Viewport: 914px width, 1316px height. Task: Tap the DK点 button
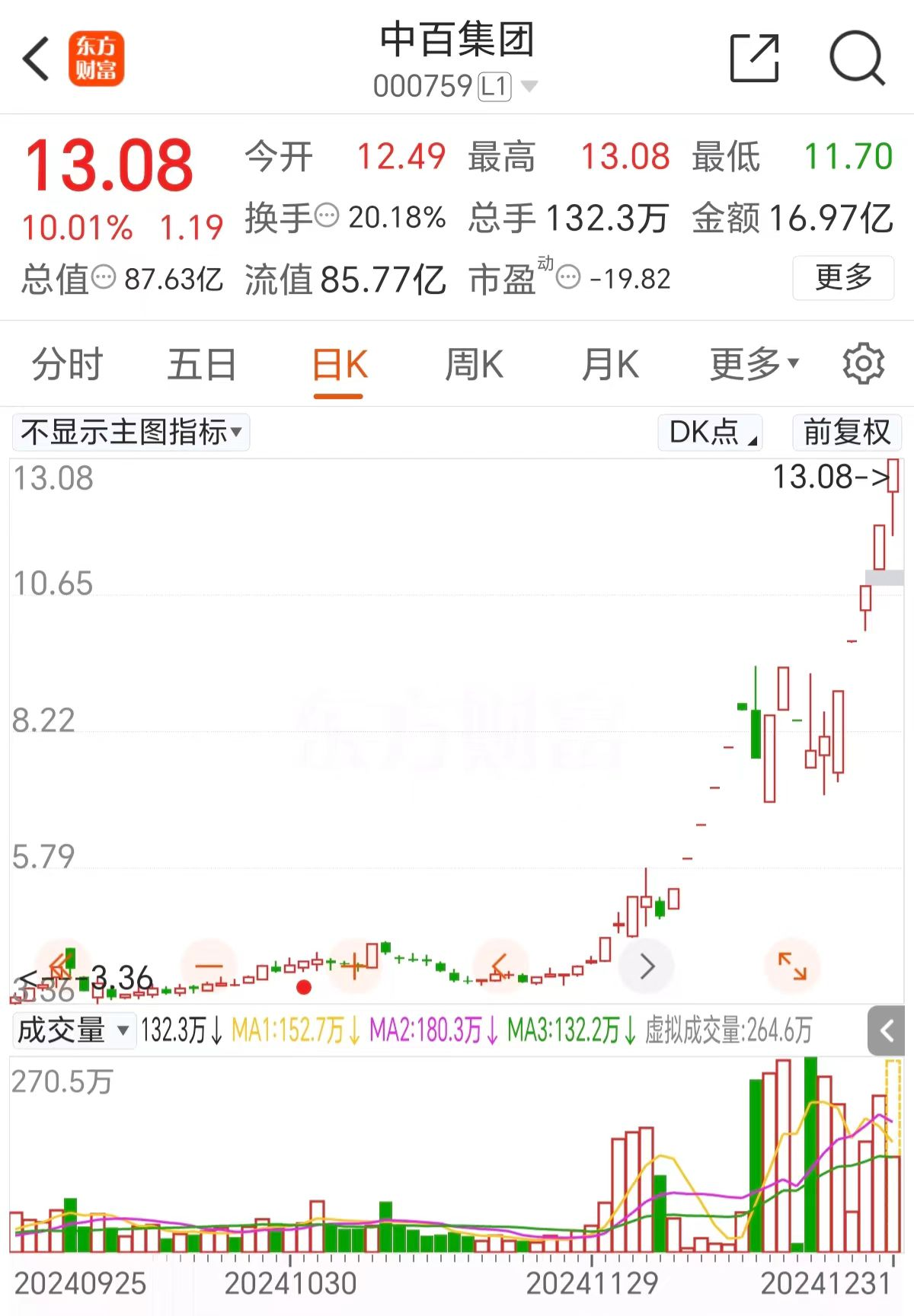point(710,433)
